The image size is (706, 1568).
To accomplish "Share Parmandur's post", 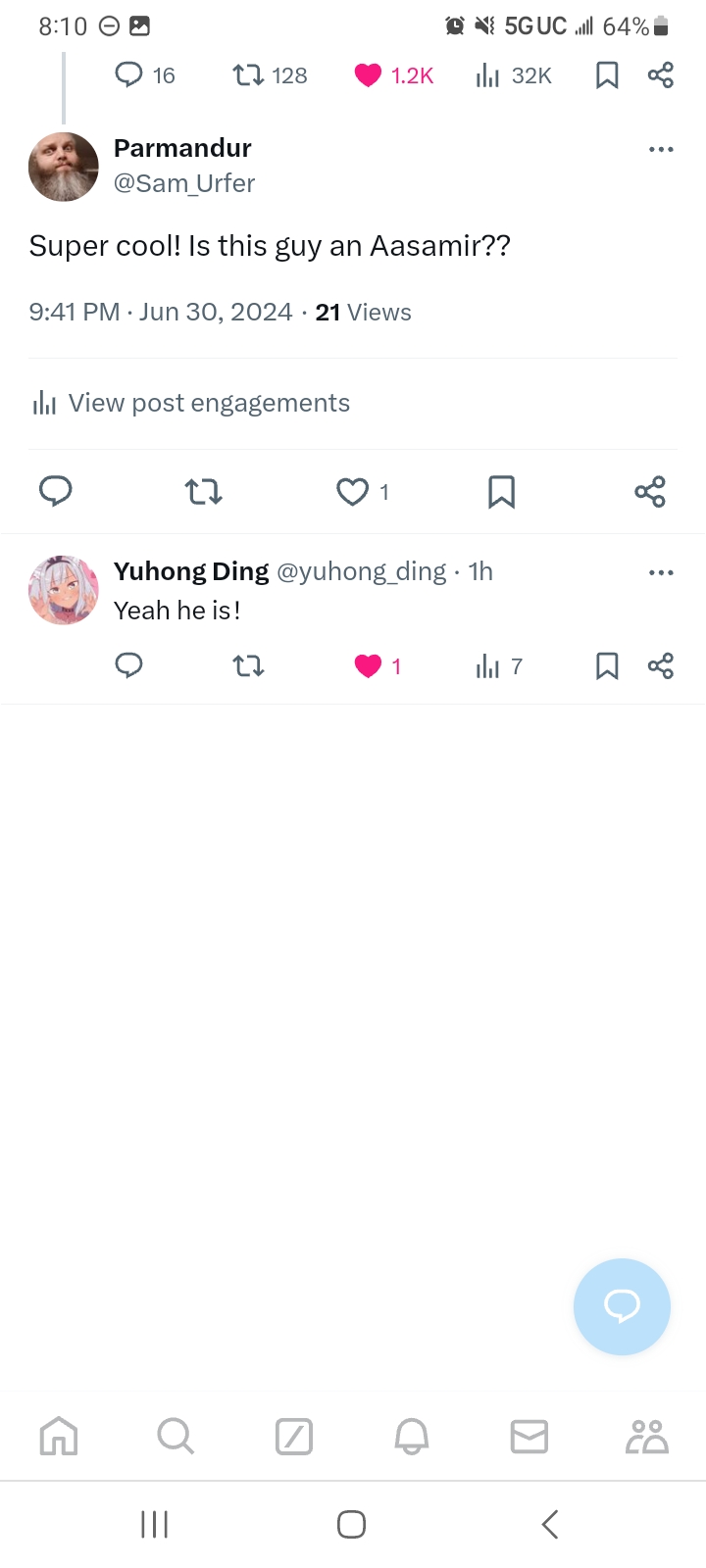I will coord(650,491).
